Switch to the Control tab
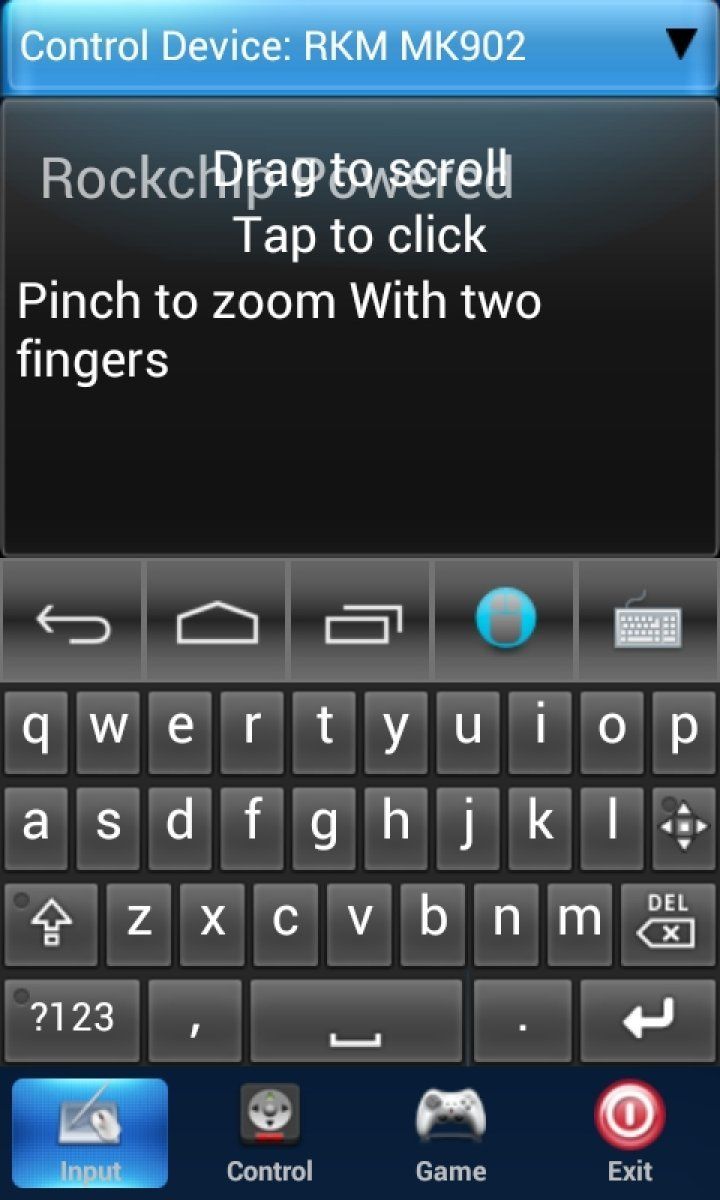Screen dimensions: 720x1200 click(269, 1135)
